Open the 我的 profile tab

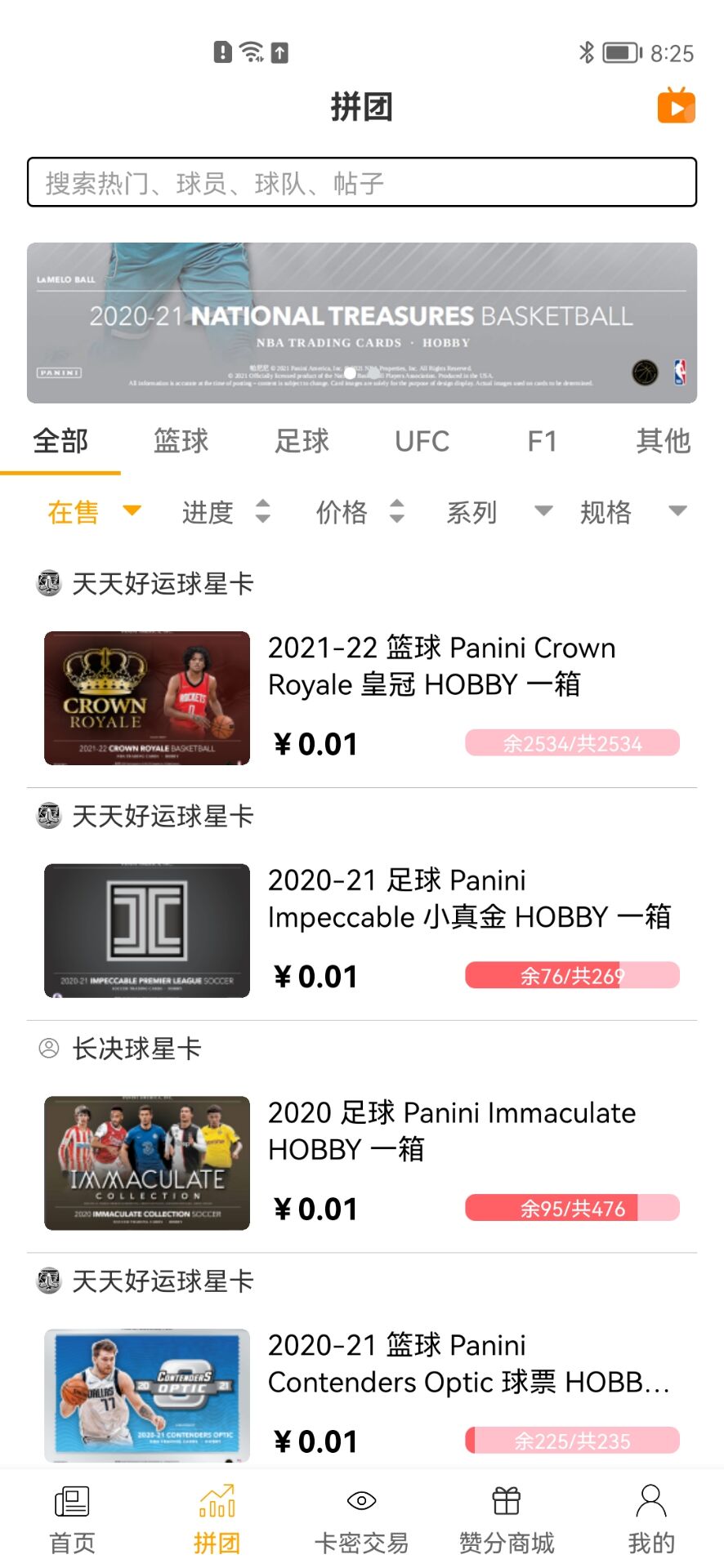point(651,1519)
